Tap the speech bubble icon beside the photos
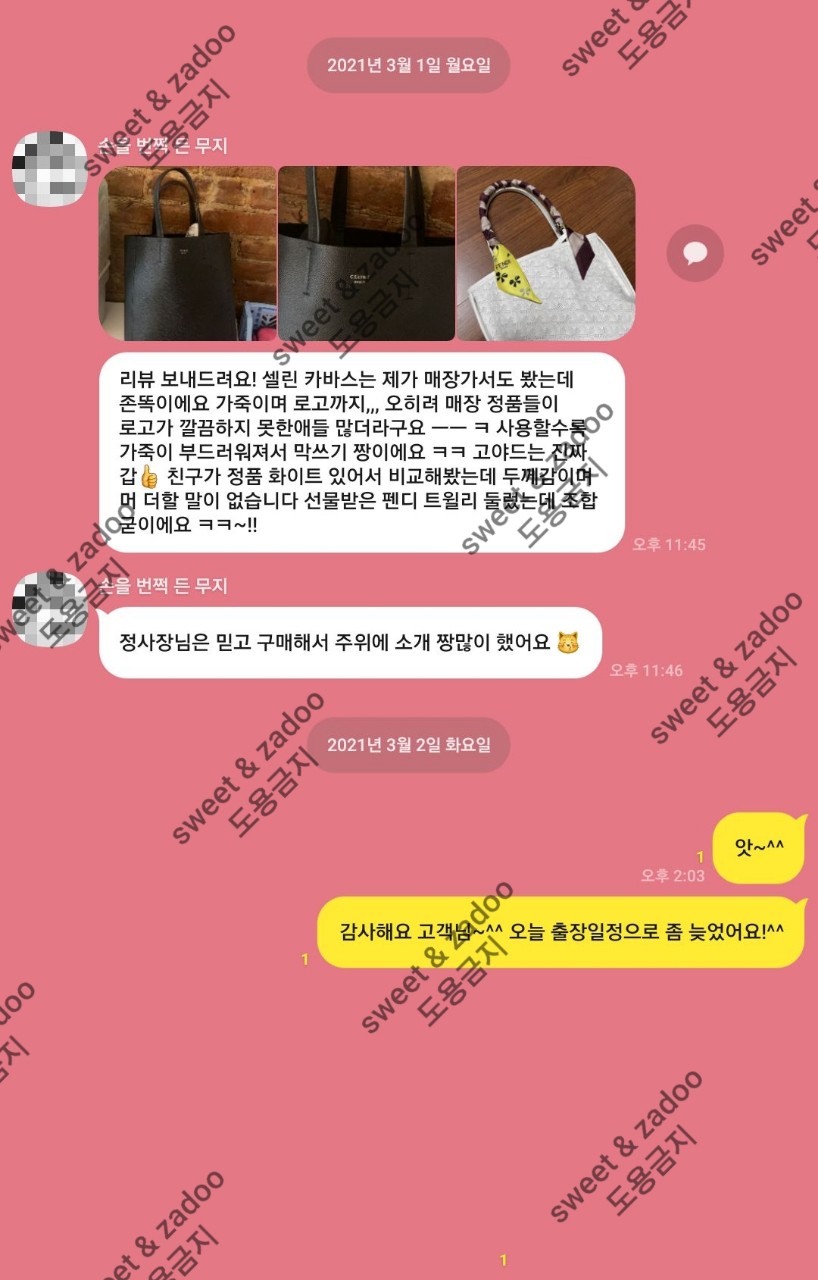This screenshot has height=1280, width=818. click(695, 253)
